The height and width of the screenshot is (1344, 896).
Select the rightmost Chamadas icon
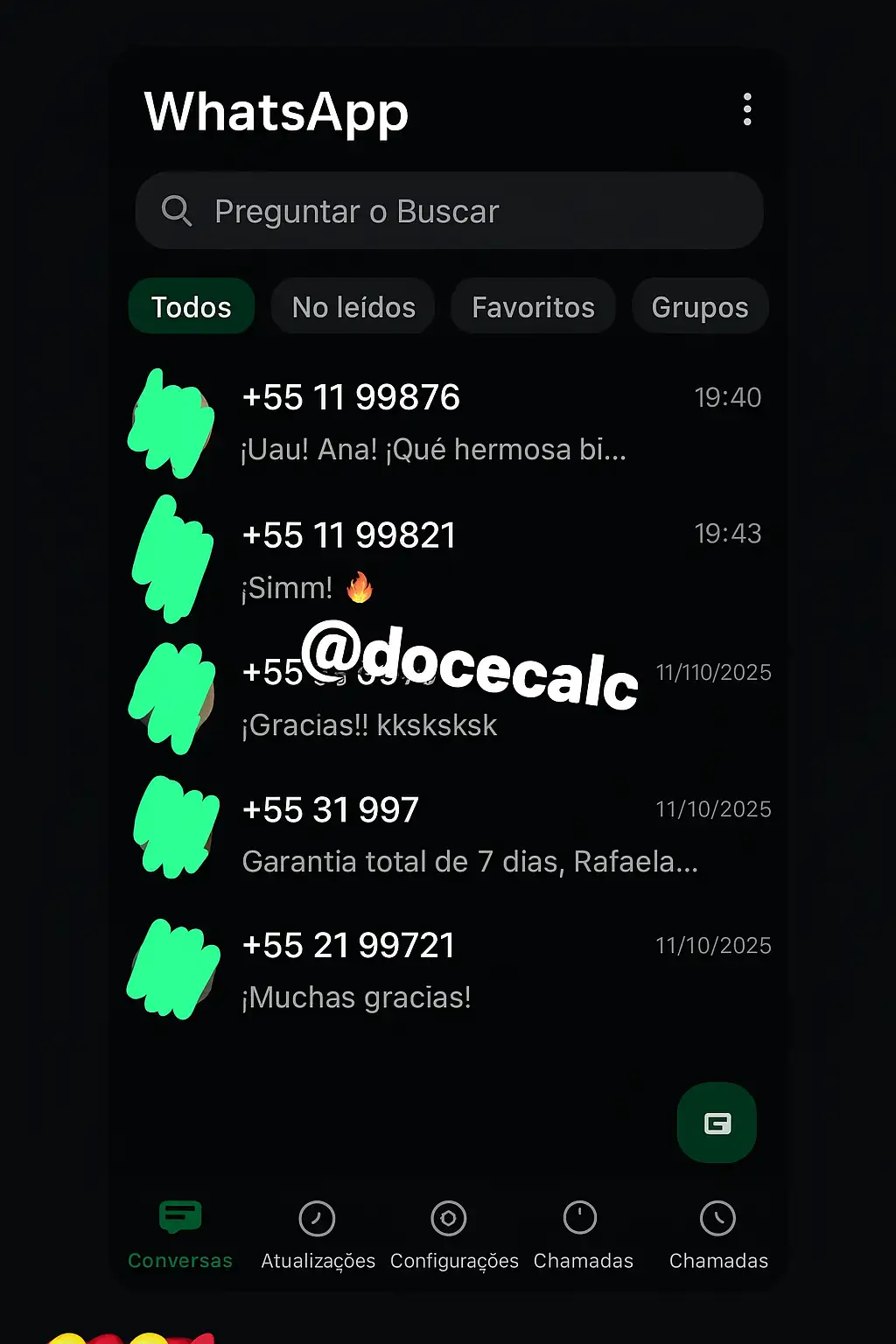click(717, 1217)
